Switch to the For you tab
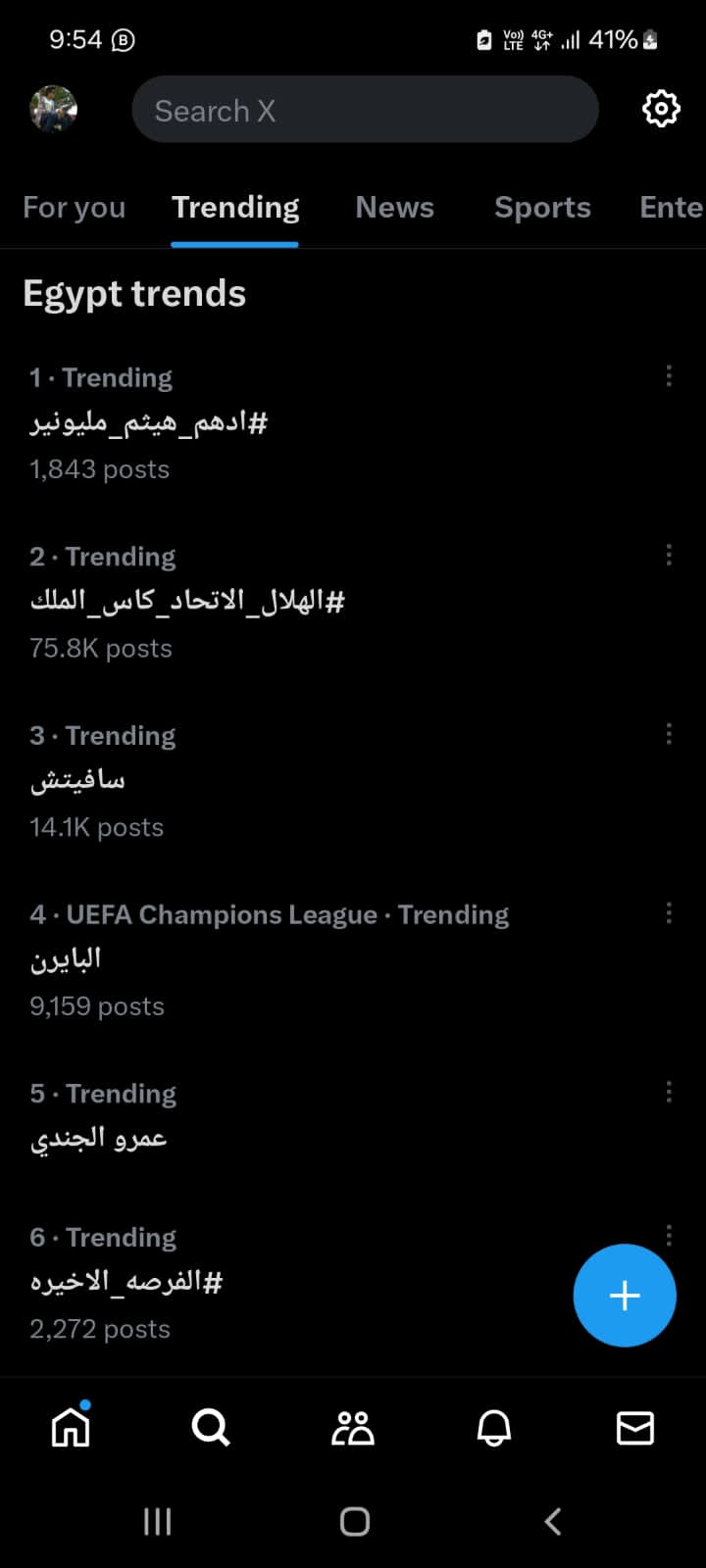 pyautogui.click(x=75, y=208)
